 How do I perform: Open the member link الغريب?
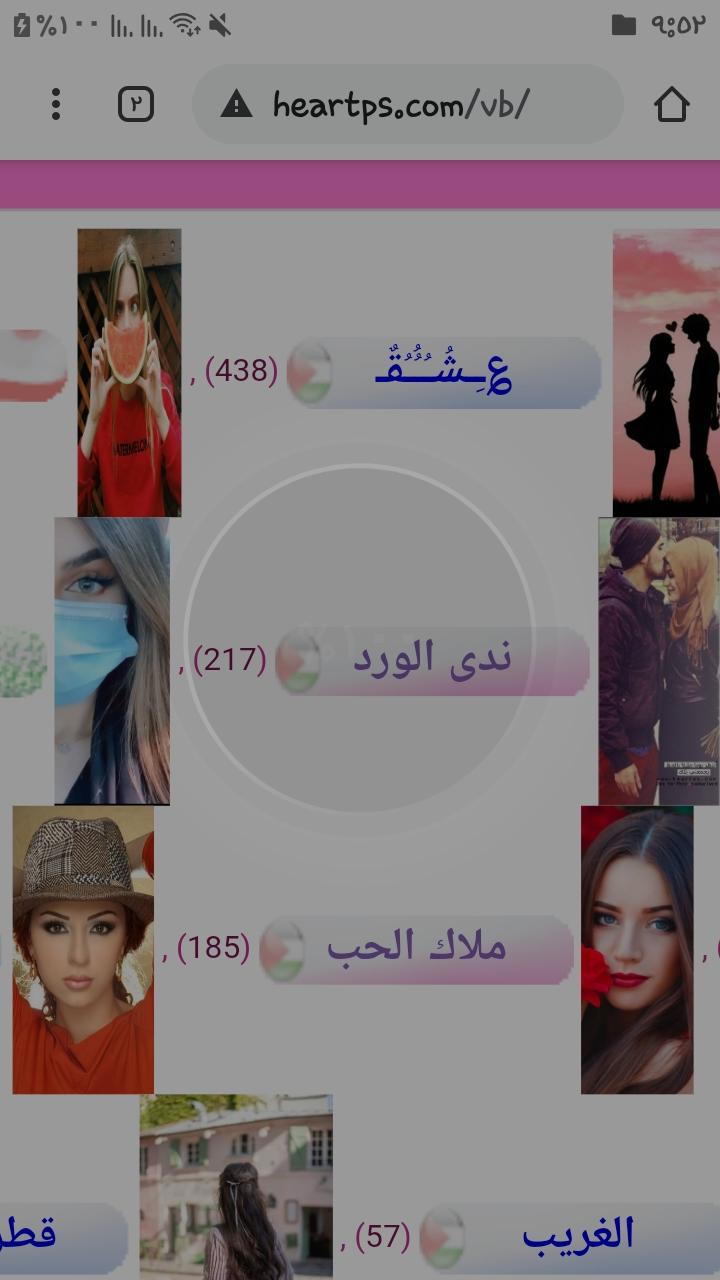pyautogui.click(x=577, y=1234)
